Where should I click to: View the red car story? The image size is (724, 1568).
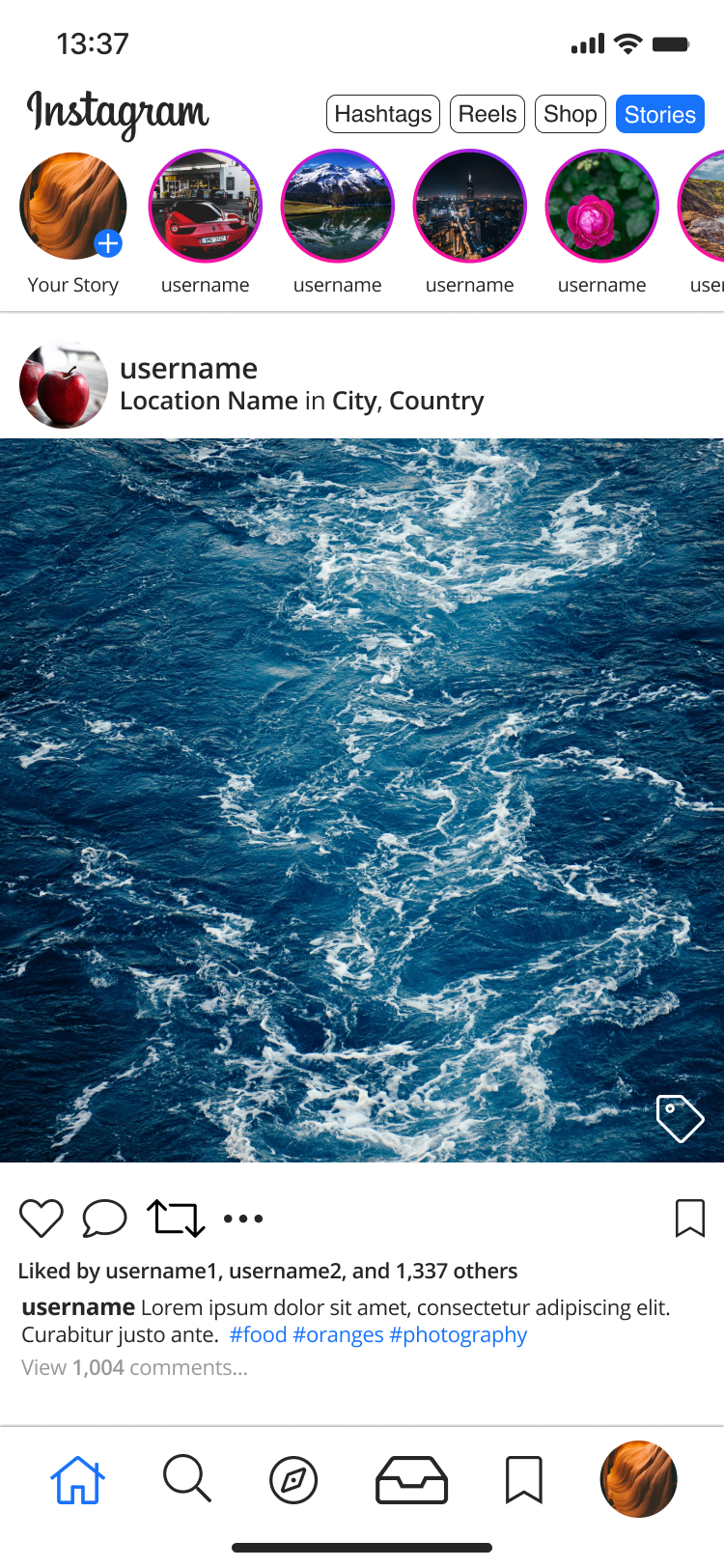206,206
